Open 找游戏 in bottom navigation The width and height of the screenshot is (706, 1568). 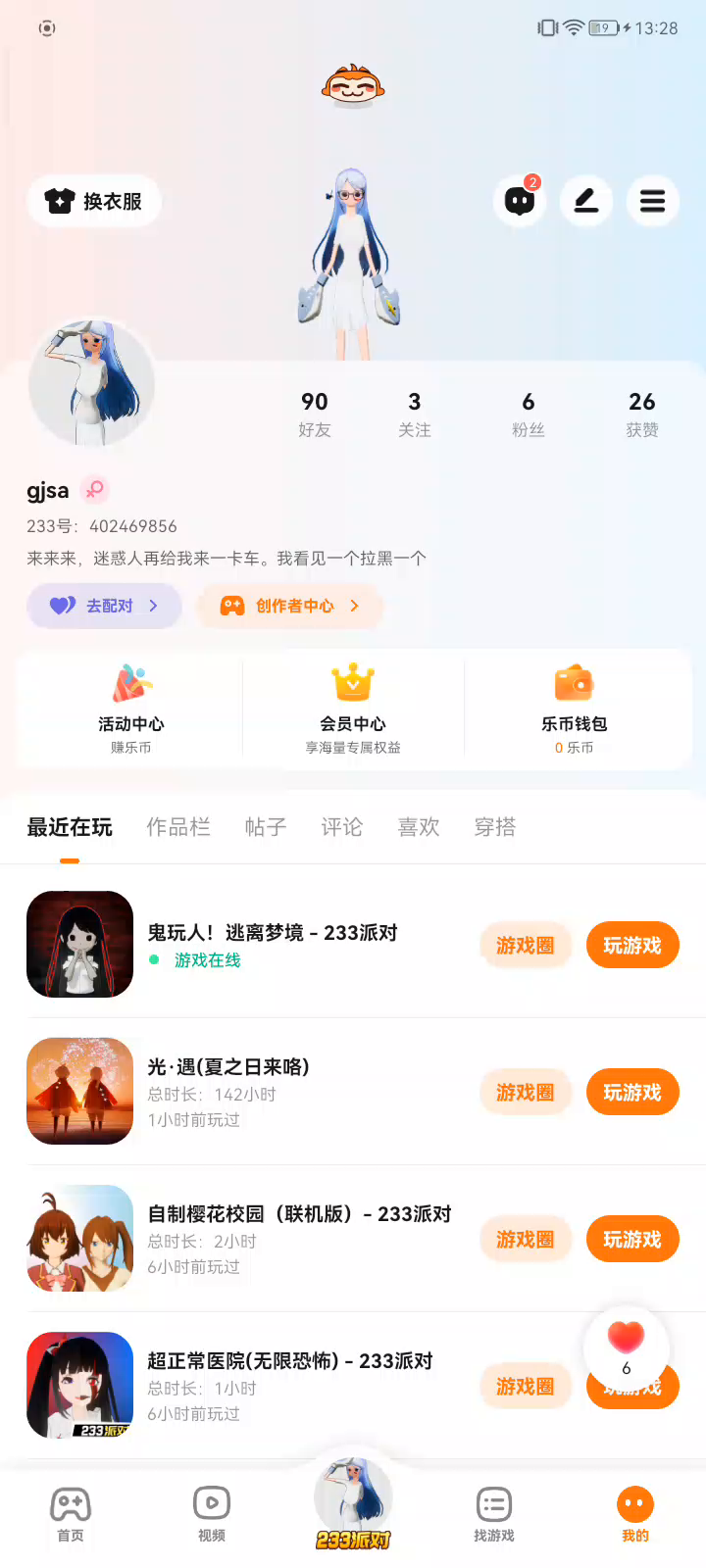pyautogui.click(x=494, y=1514)
